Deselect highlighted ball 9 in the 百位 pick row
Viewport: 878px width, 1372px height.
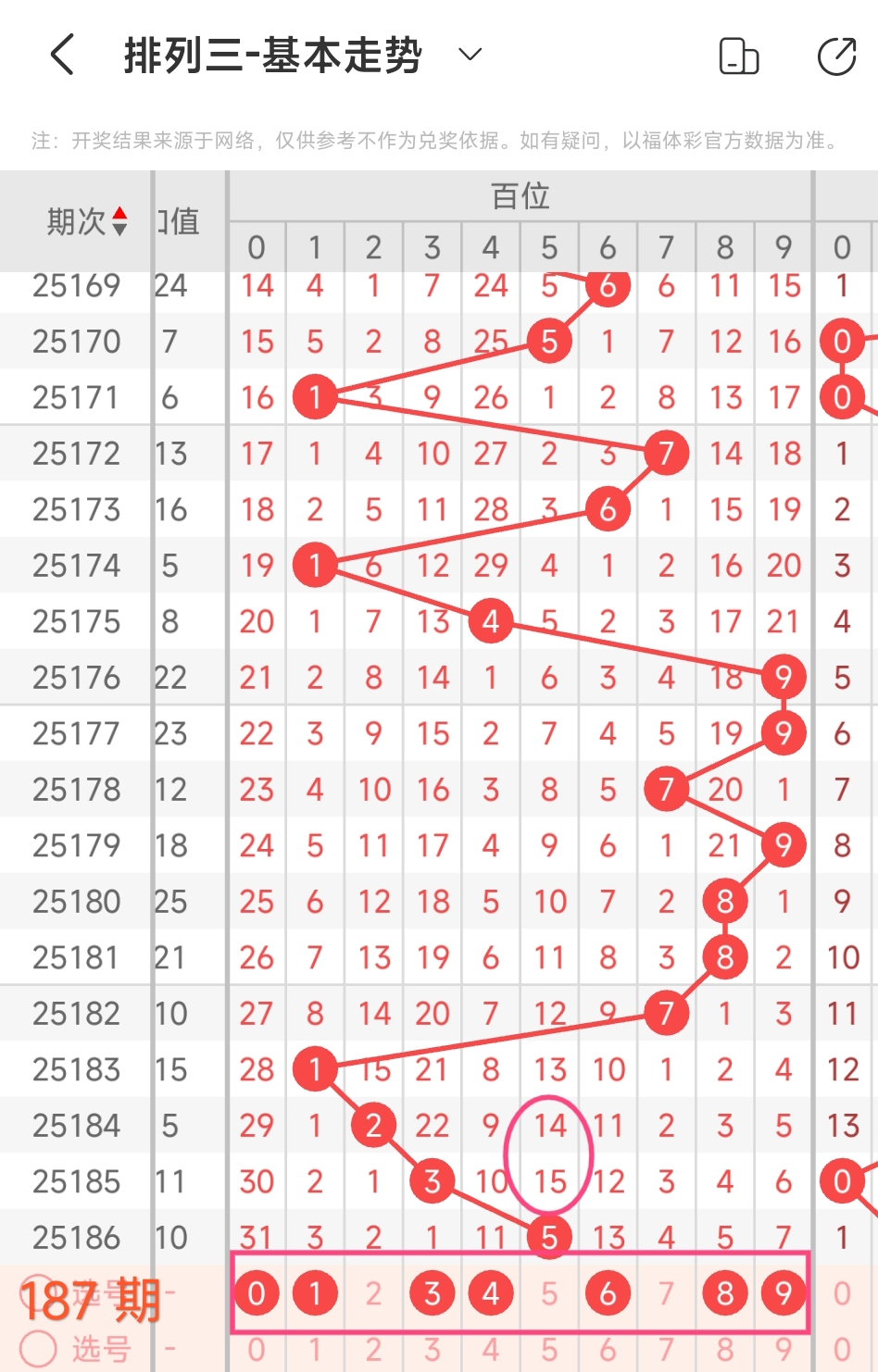click(783, 1293)
